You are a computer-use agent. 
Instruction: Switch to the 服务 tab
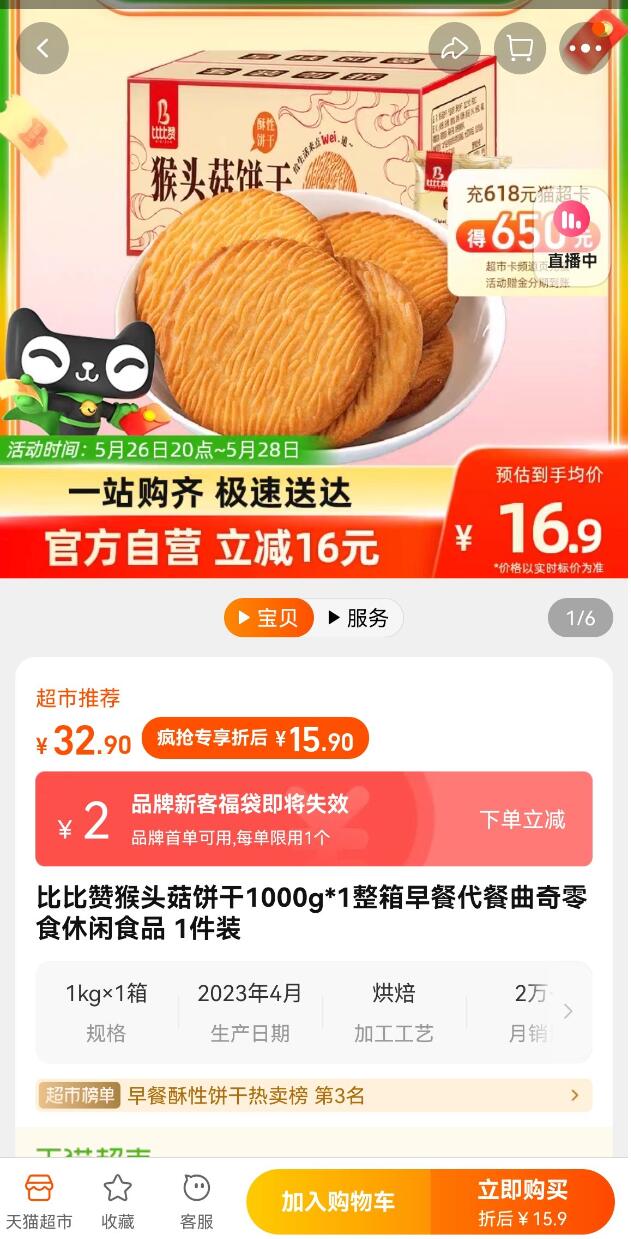[357, 618]
